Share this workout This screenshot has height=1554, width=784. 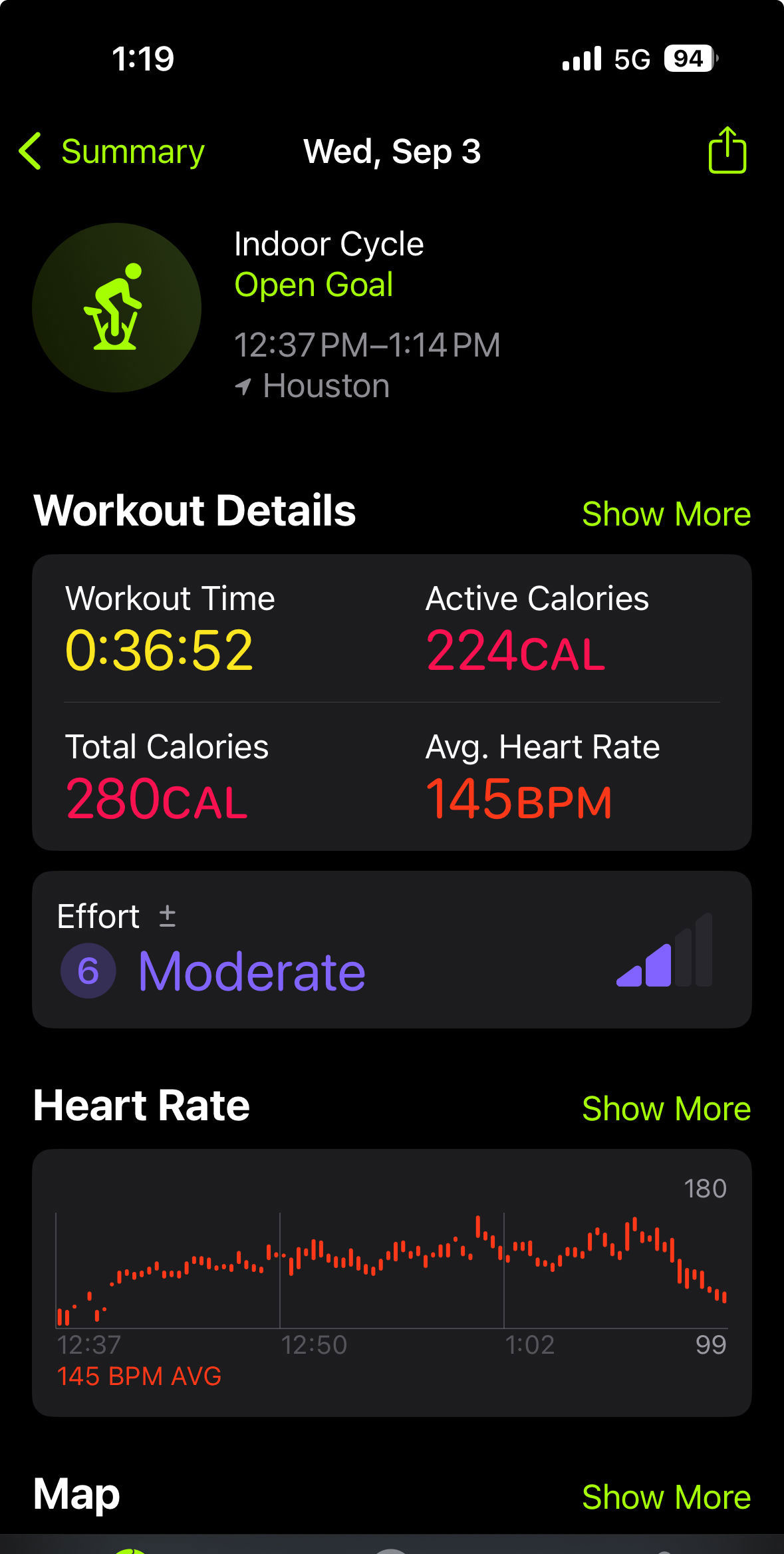pyautogui.click(x=727, y=150)
